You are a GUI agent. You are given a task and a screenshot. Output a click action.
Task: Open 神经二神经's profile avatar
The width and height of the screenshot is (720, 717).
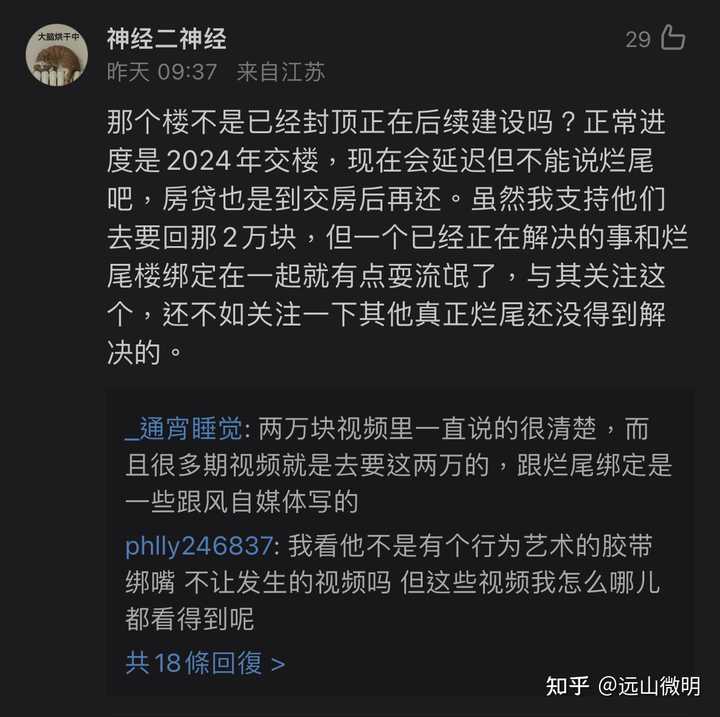(x=56, y=56)
